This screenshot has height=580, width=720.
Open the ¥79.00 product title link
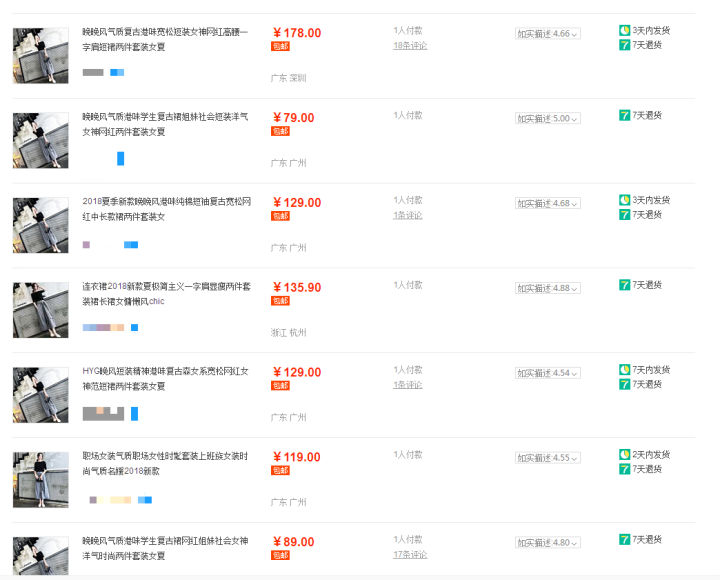click(165, 124)
